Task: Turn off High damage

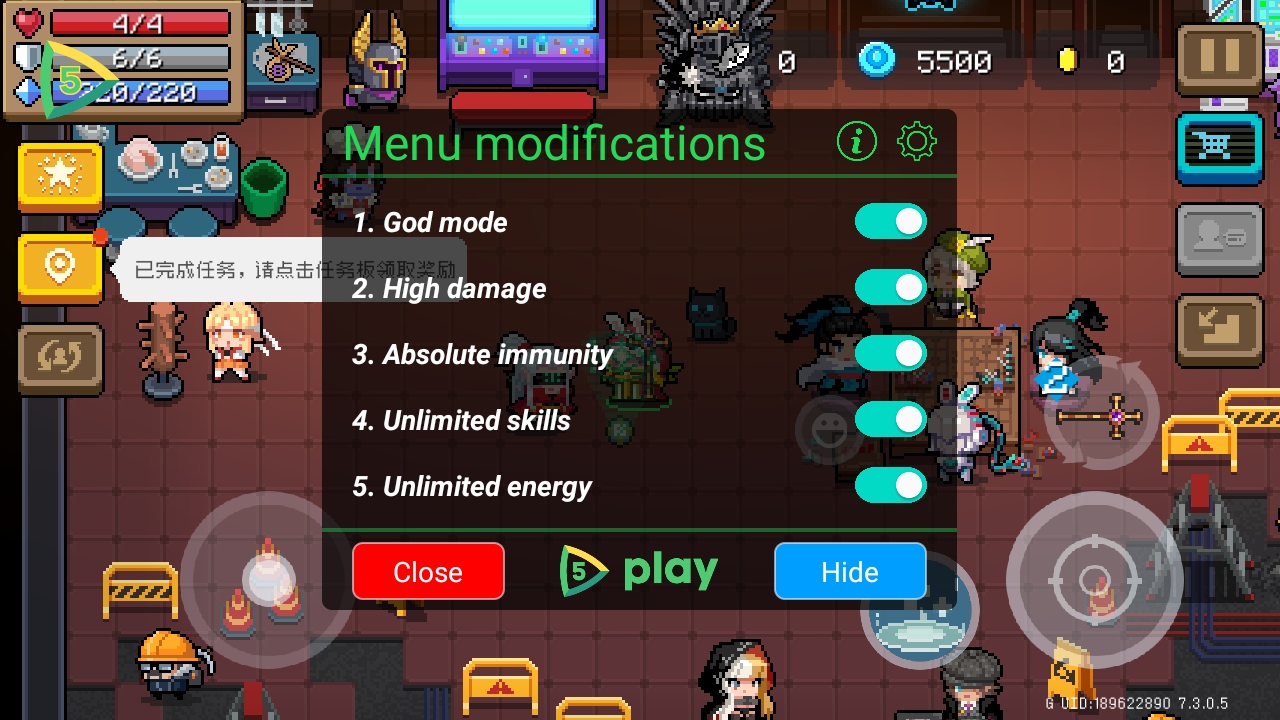Action: pos(890,288)
